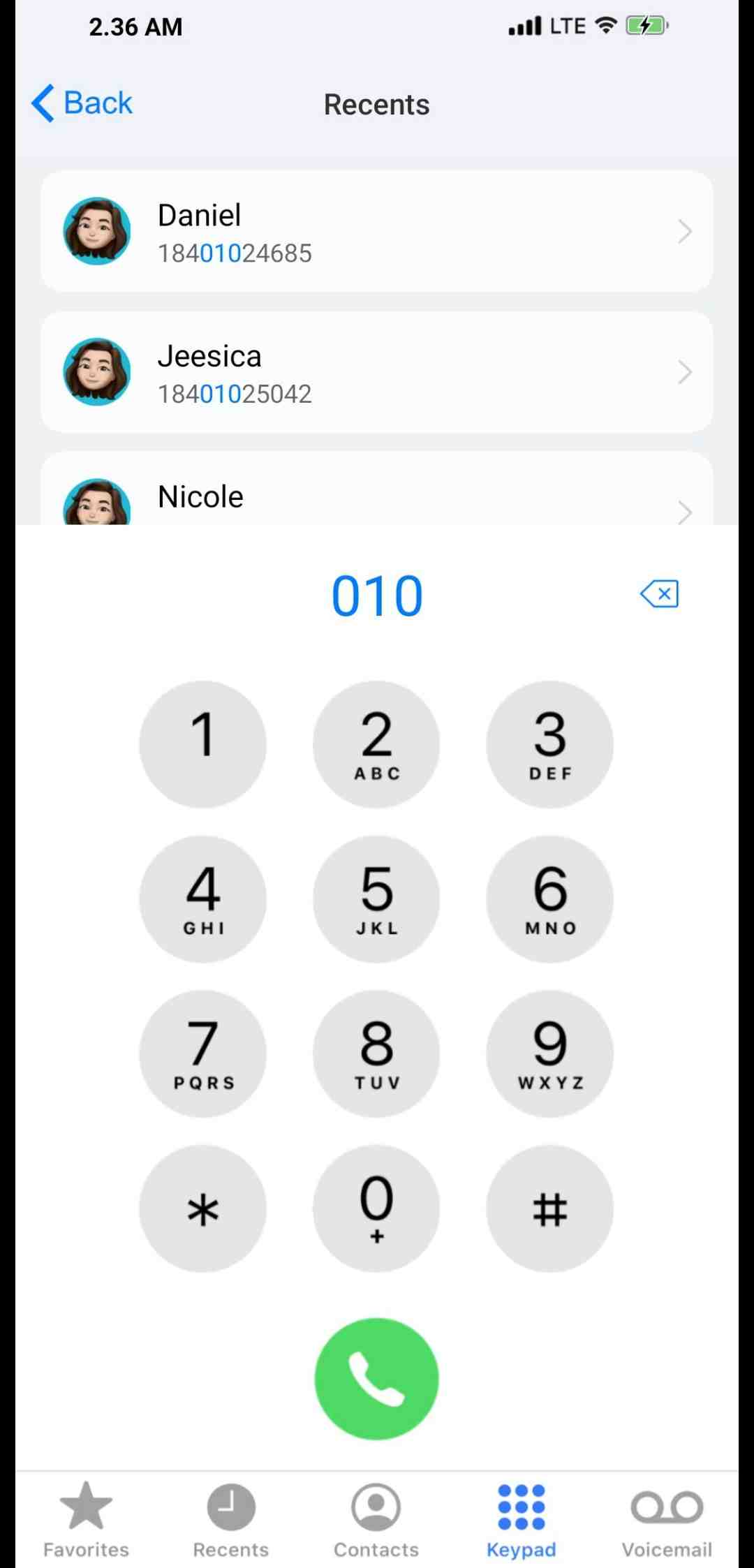
Task: Dial digit 3 DEF
Action: (x=549, y=744)
